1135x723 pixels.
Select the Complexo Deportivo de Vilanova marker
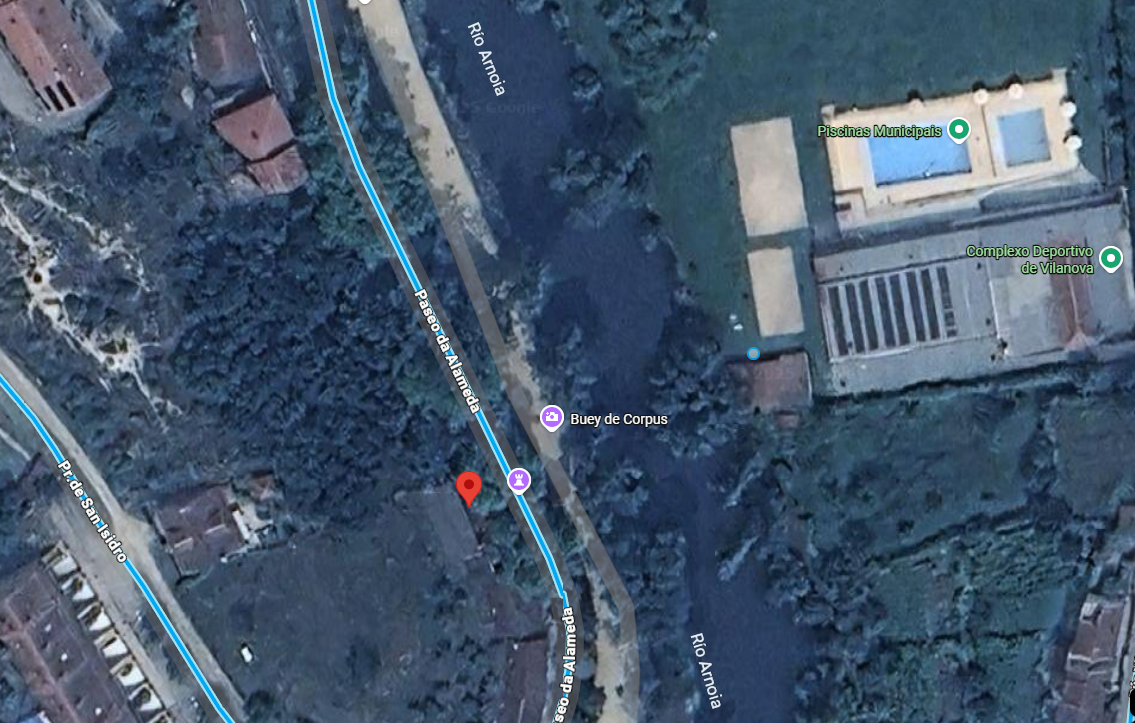pos(1110,260)
